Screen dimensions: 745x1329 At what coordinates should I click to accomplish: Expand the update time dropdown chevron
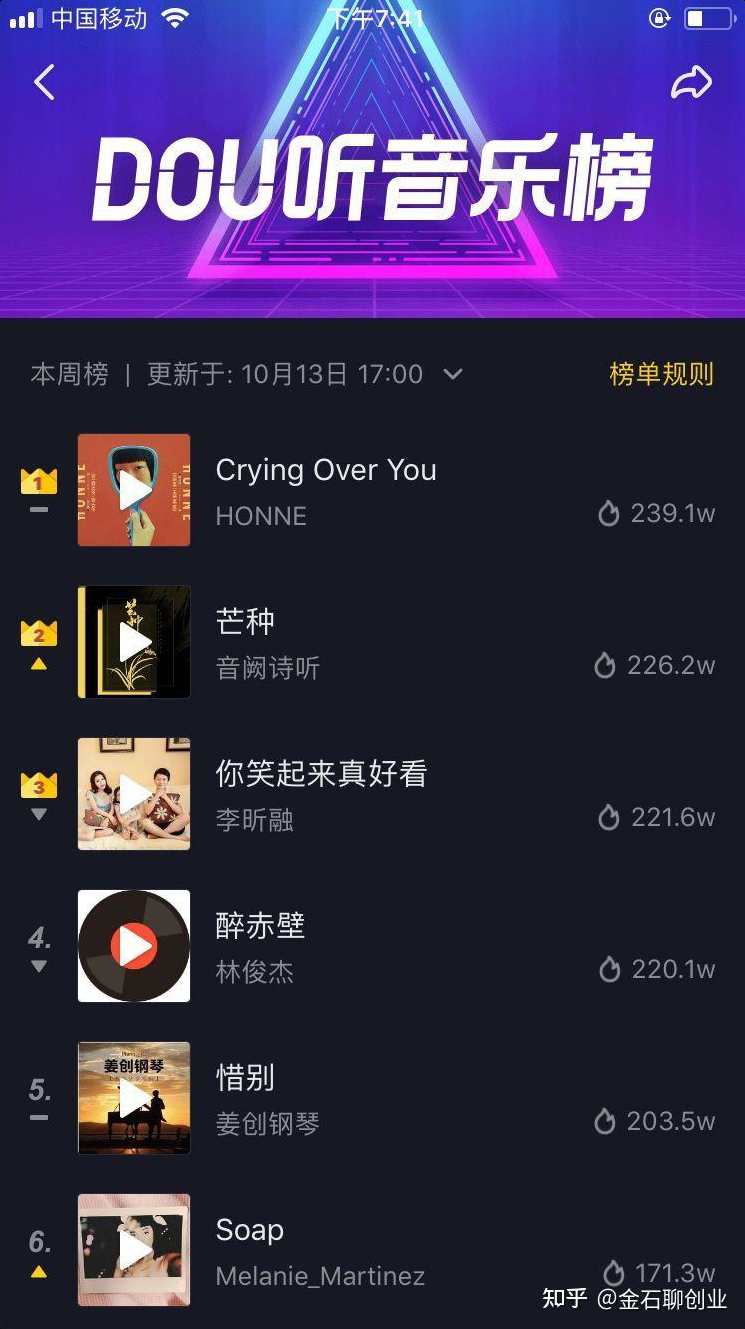coord(453,375)
